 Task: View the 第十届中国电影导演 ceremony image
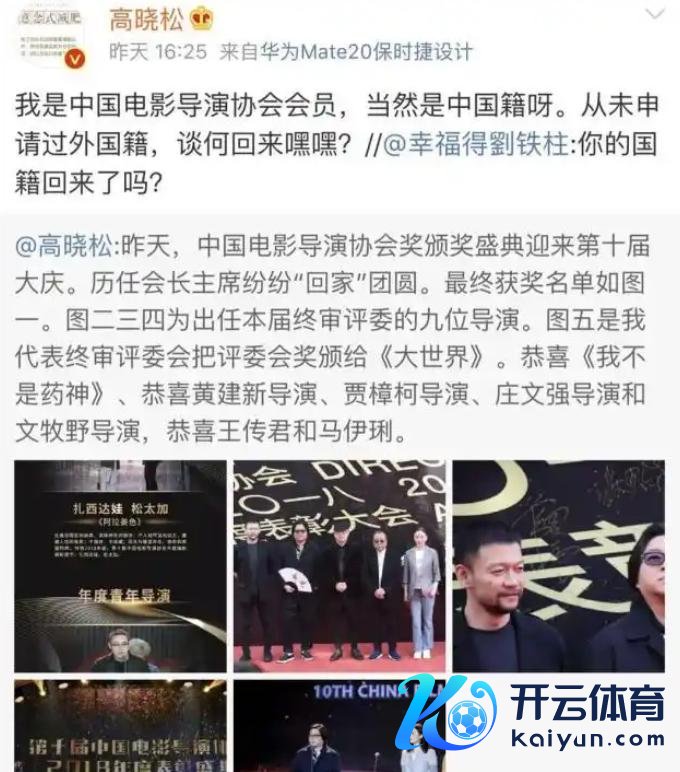tap(120, 726)
